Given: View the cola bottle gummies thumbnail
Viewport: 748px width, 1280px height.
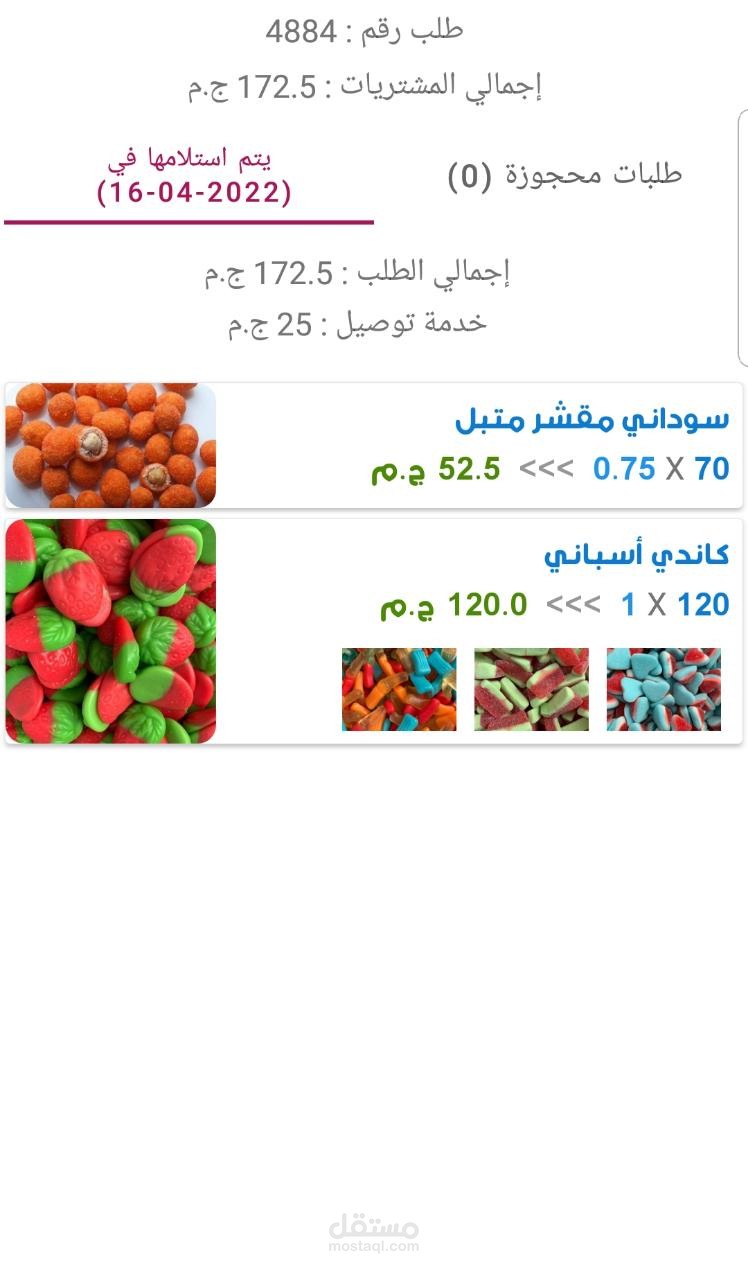Looking at the screenshot, I should pyautogui.click(x=399, y=689).
